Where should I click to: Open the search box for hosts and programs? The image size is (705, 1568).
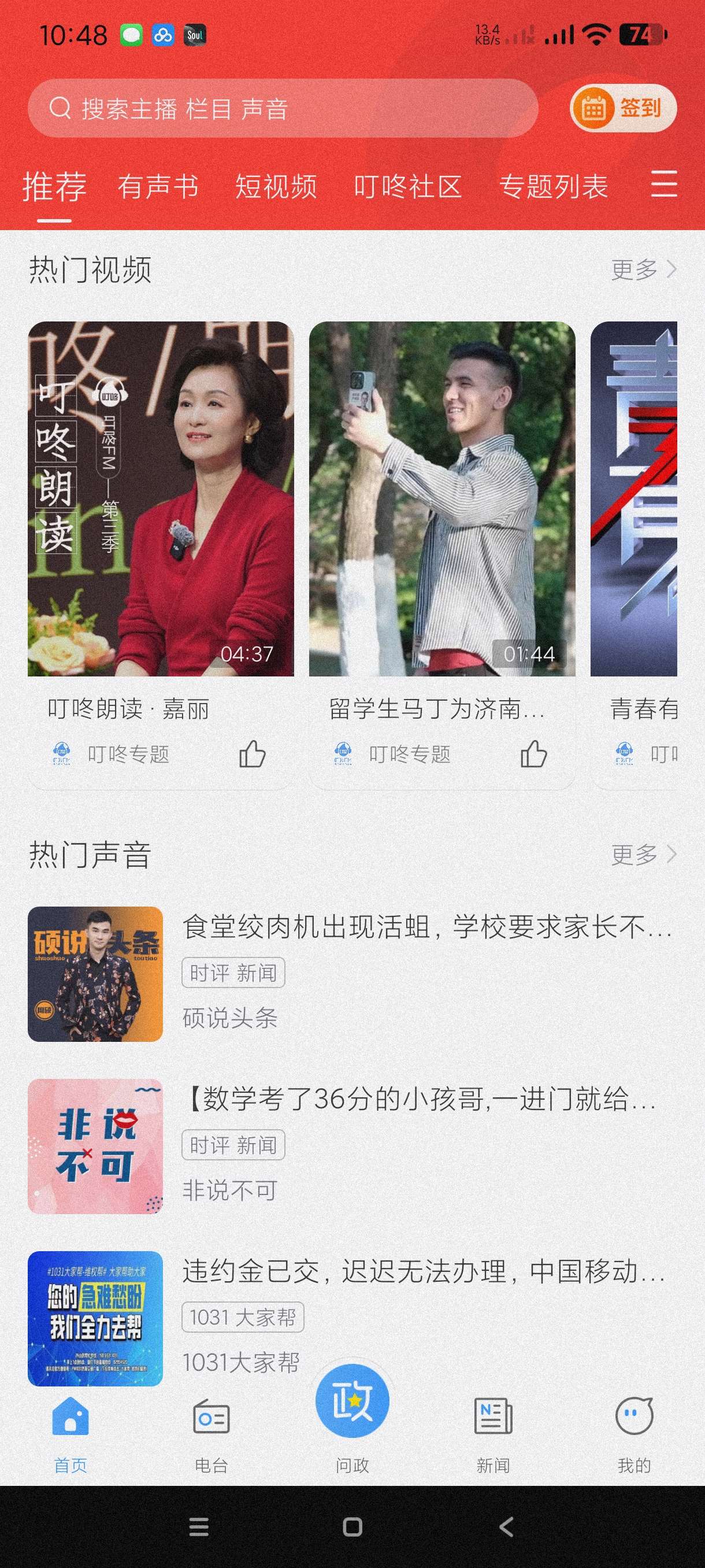coord(282,108)
